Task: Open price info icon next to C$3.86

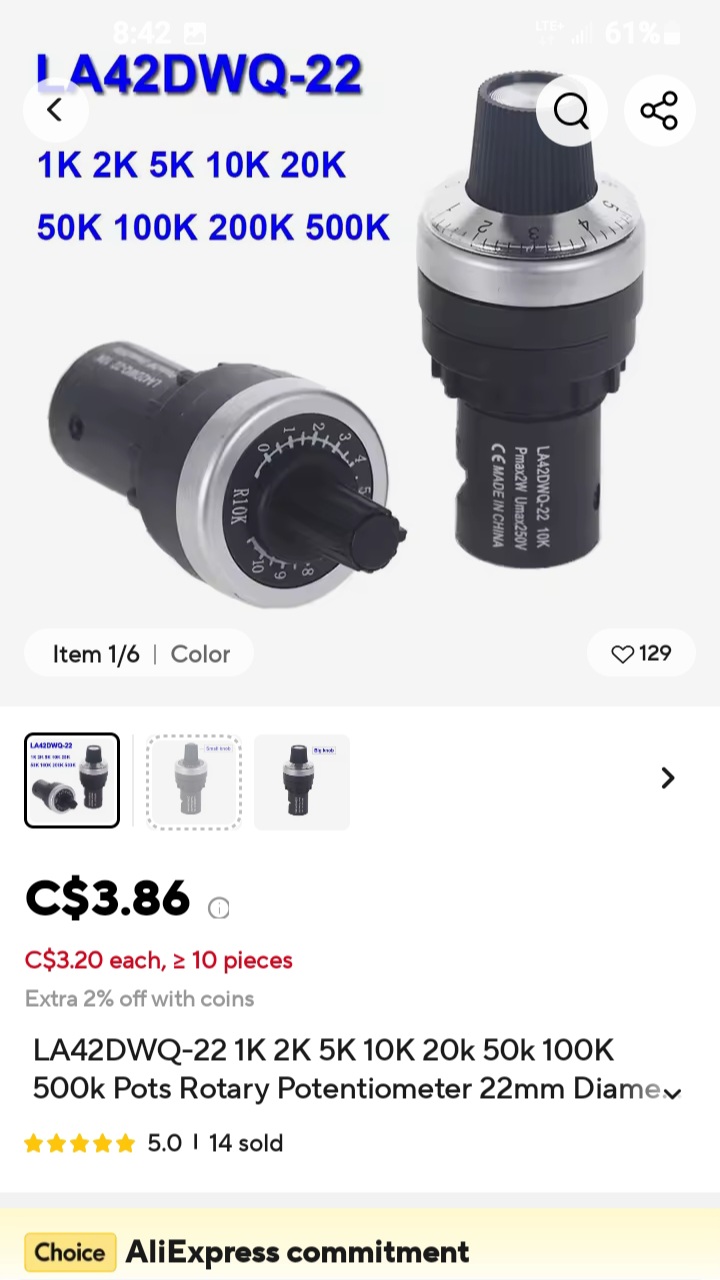Action: [x=218, y=908]
